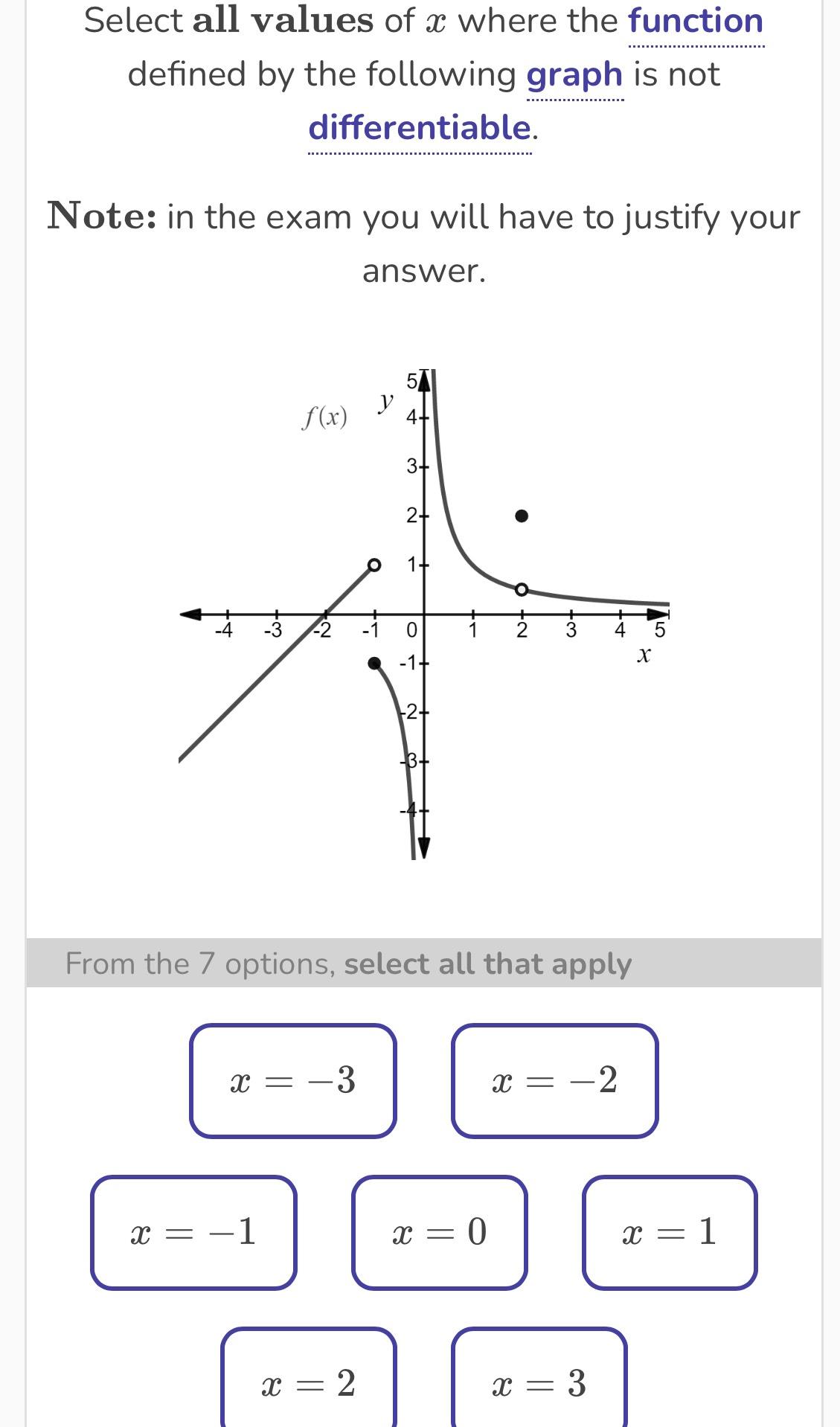Screen dimensions: 840x1427
Task: Click the y-axis label
Action: [385, 402]
